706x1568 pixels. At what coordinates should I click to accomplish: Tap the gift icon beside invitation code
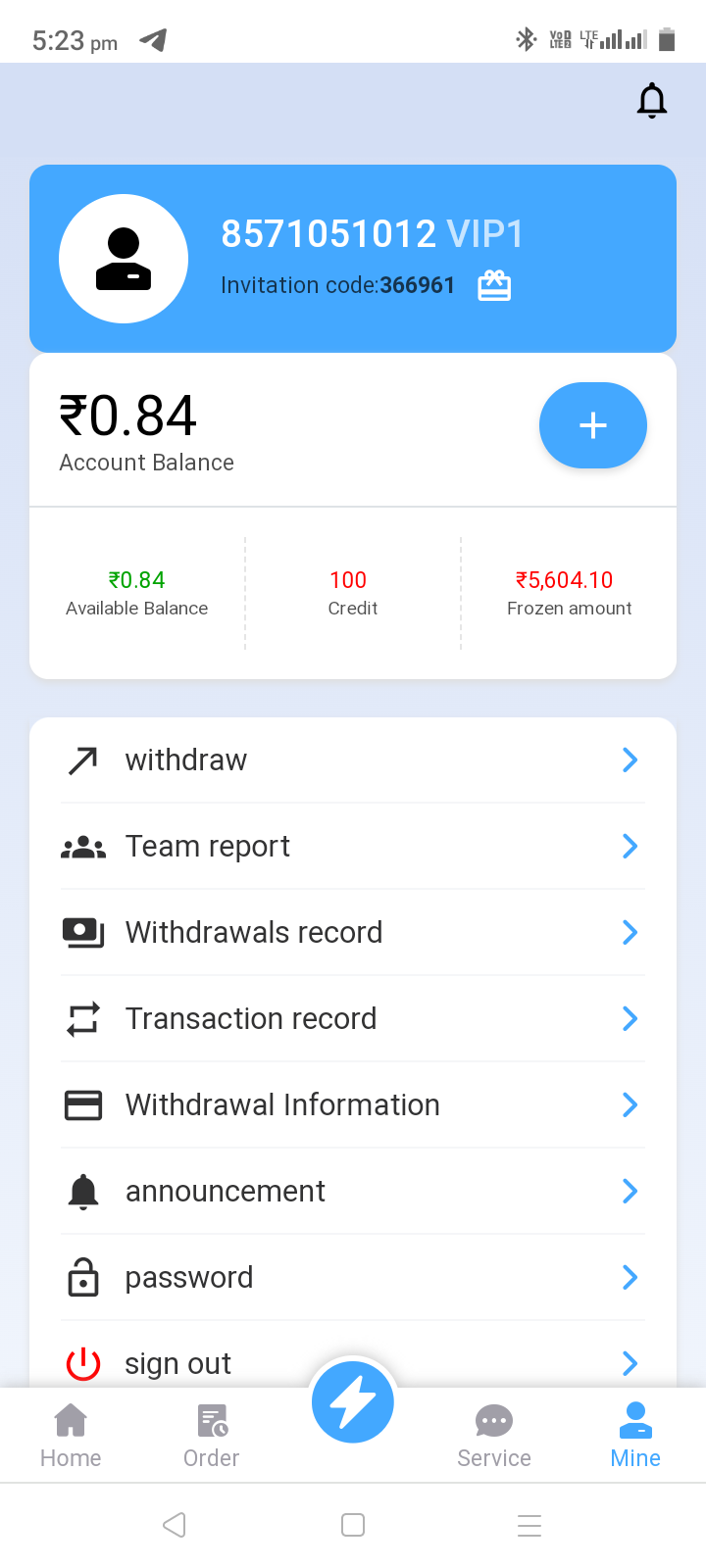[x=494, y=285]
